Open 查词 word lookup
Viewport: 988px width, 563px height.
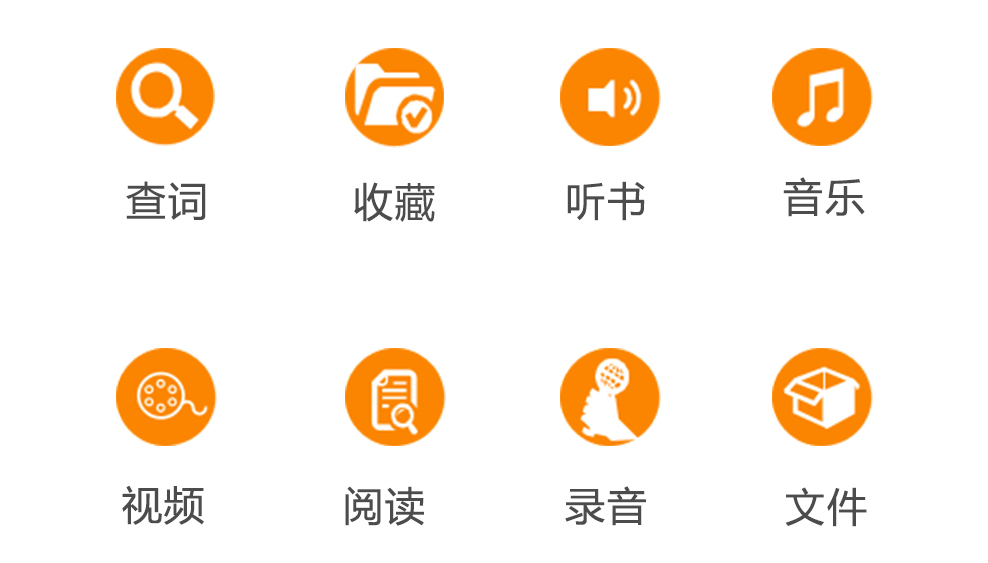(x=165, y=97)
